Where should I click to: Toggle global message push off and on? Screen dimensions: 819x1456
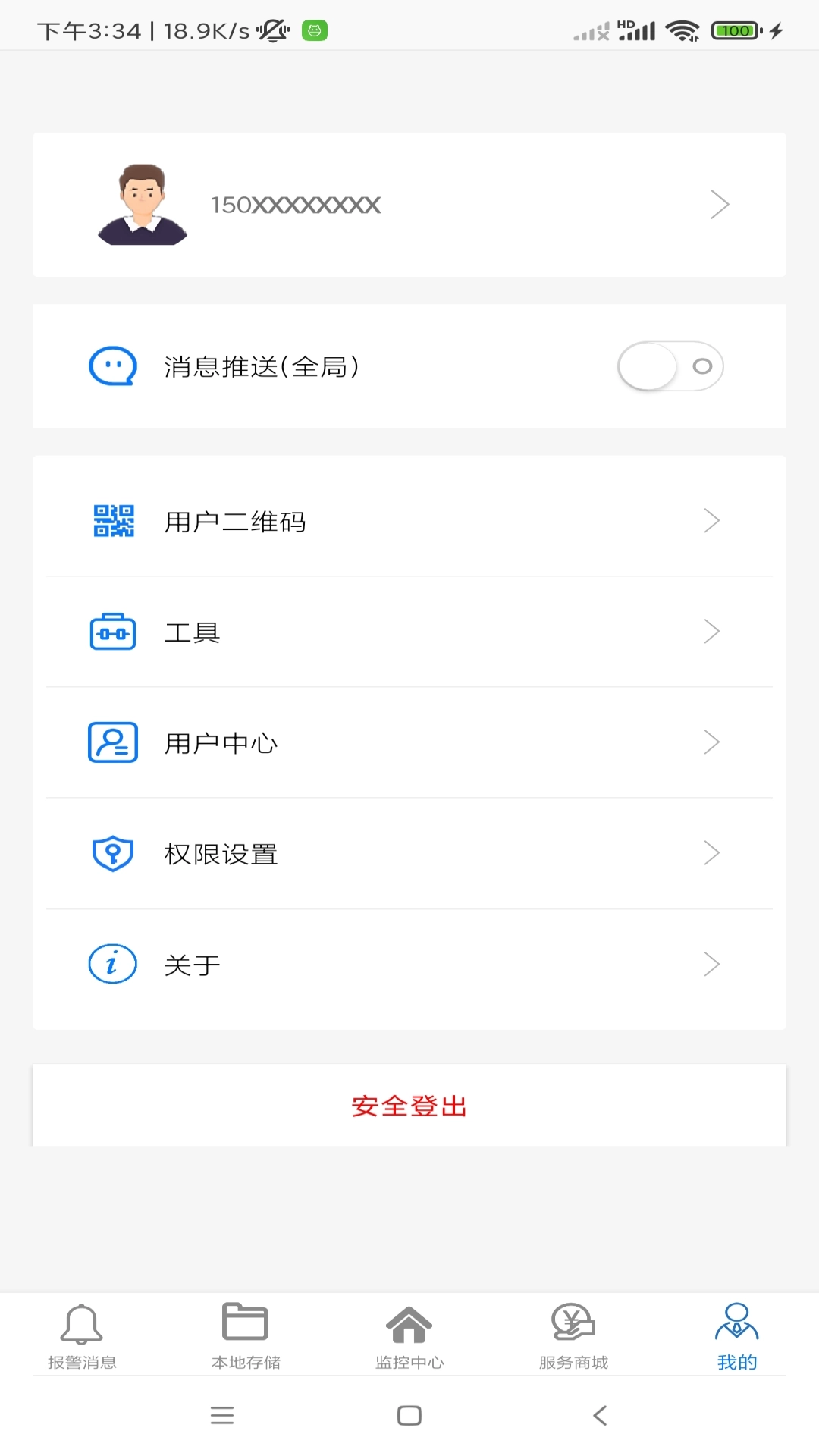coord(670,366)
